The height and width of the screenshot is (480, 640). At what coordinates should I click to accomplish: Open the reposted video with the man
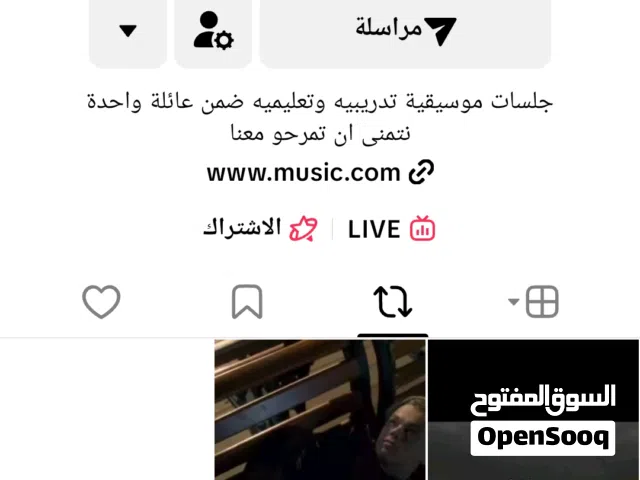pyautogui.click(x=320, y=410)
